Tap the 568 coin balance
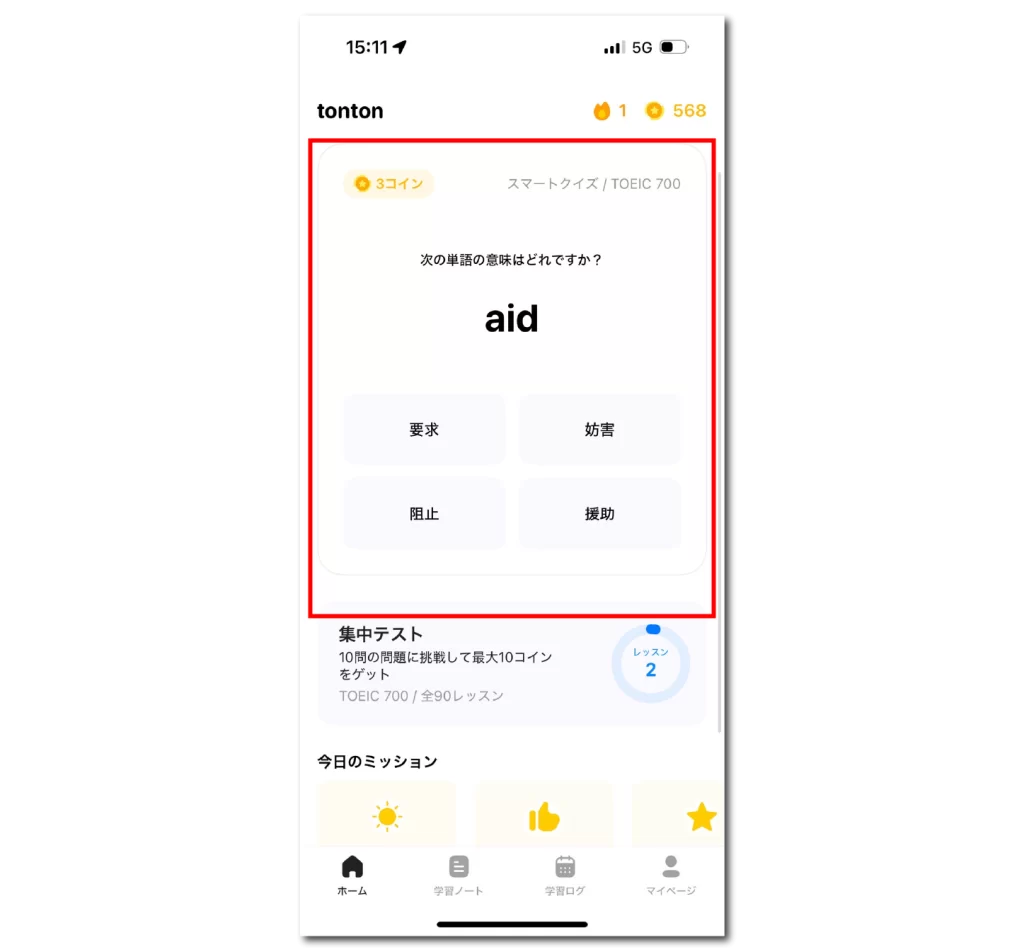Viewport: 1024px width, 952px height. click(676, 111)
